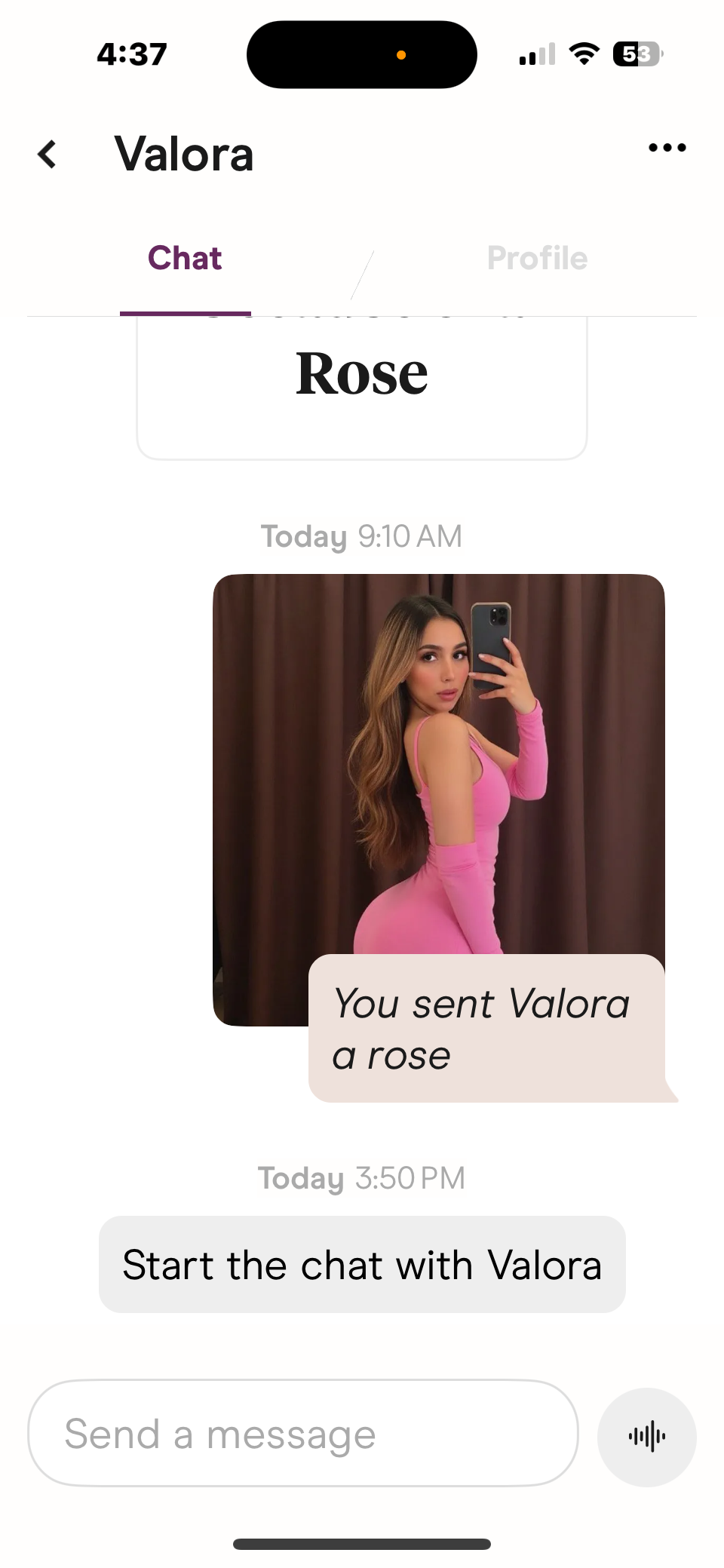Open the photo sent with the rose
This screenshot has height=1568, width=724.
point(437,762)
